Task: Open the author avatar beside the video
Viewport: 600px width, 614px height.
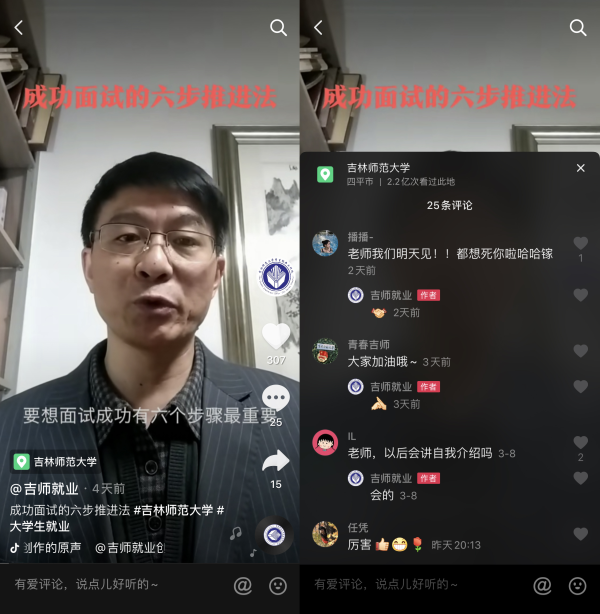Action: [276, 275]
